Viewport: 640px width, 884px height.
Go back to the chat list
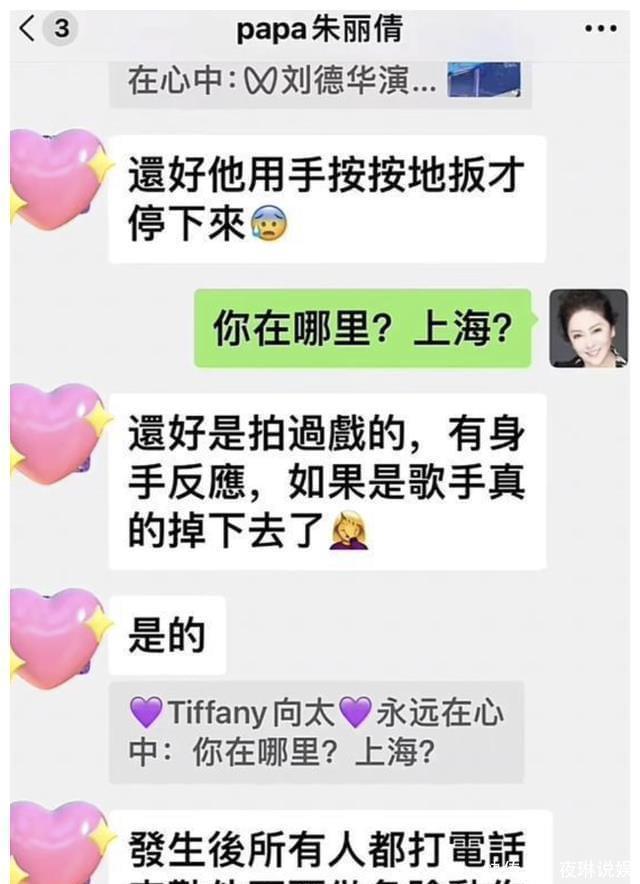(28, 29)
